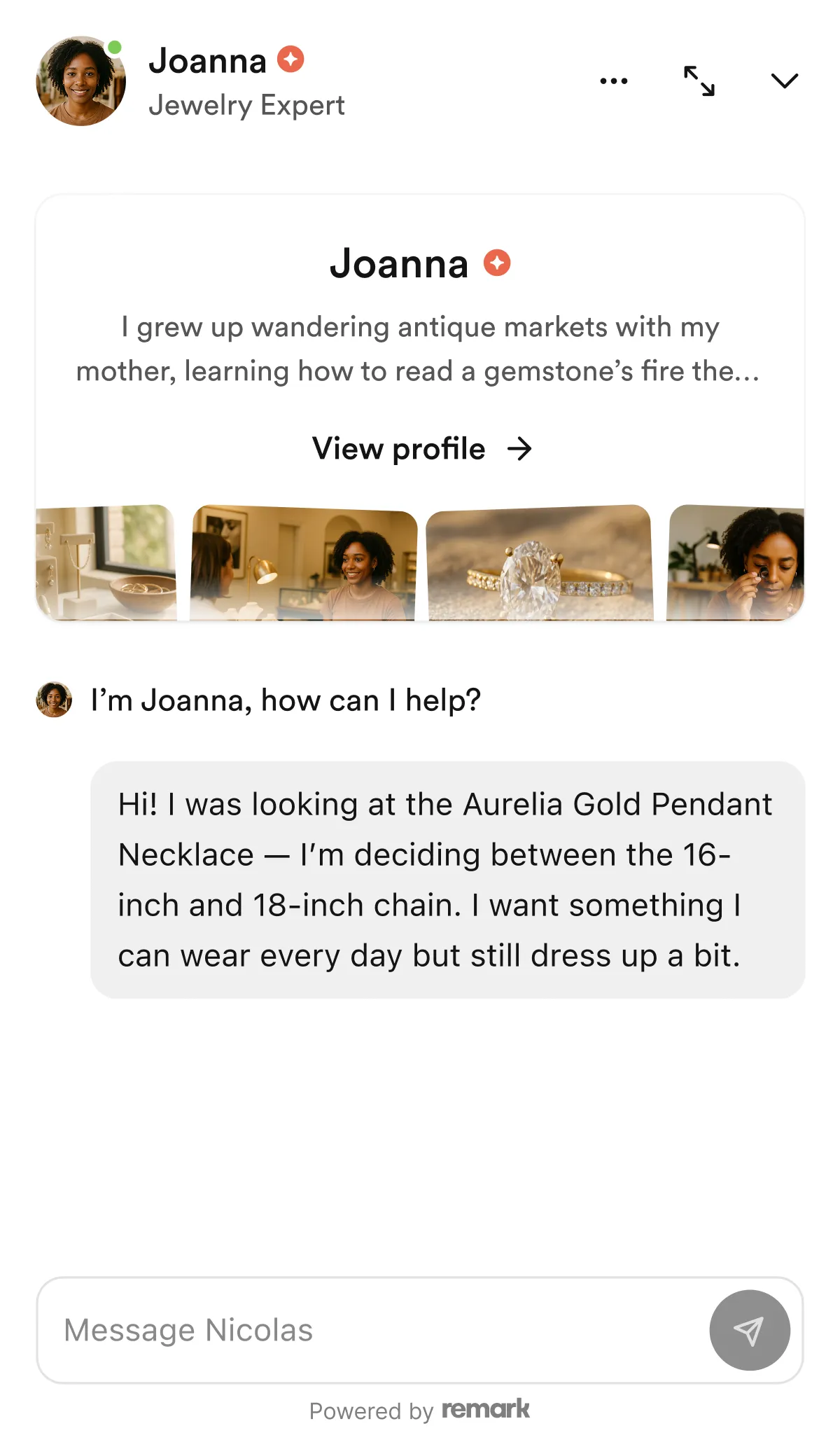Image resolution: width=840 pixels, height=1440 pixels.
Task: Open photo of Joanna inspecting a gemstone
Action: pos(735,563)
